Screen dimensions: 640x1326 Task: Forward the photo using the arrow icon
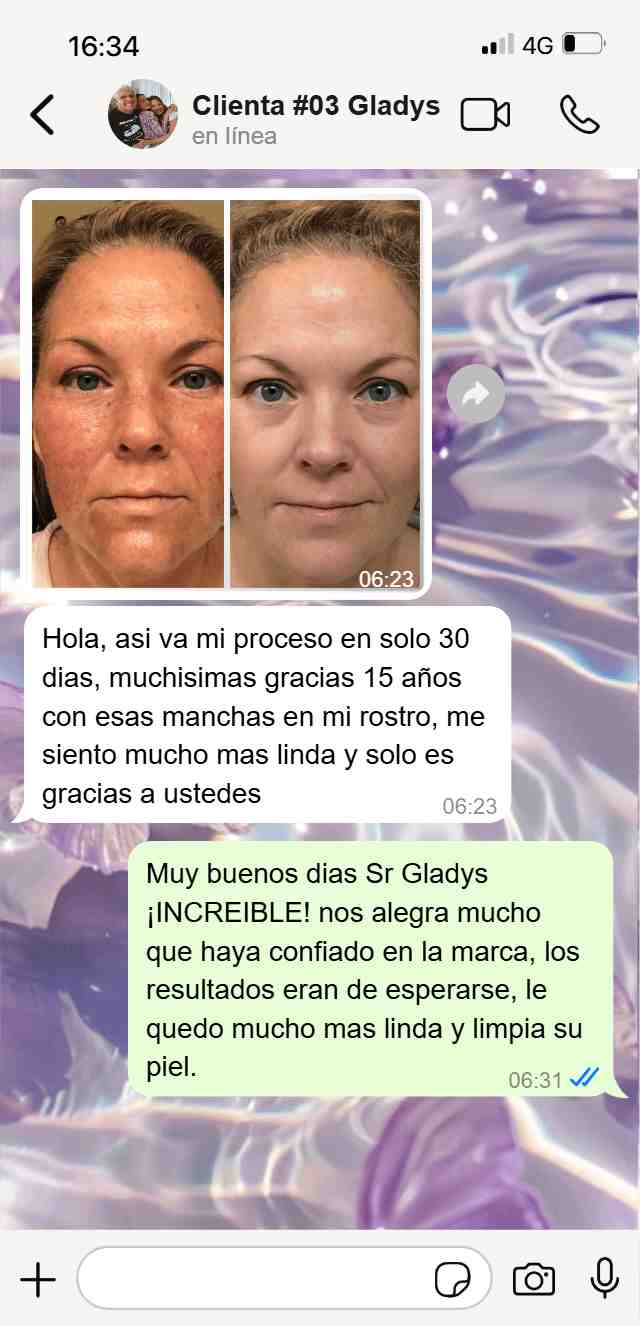click(476, 394)
